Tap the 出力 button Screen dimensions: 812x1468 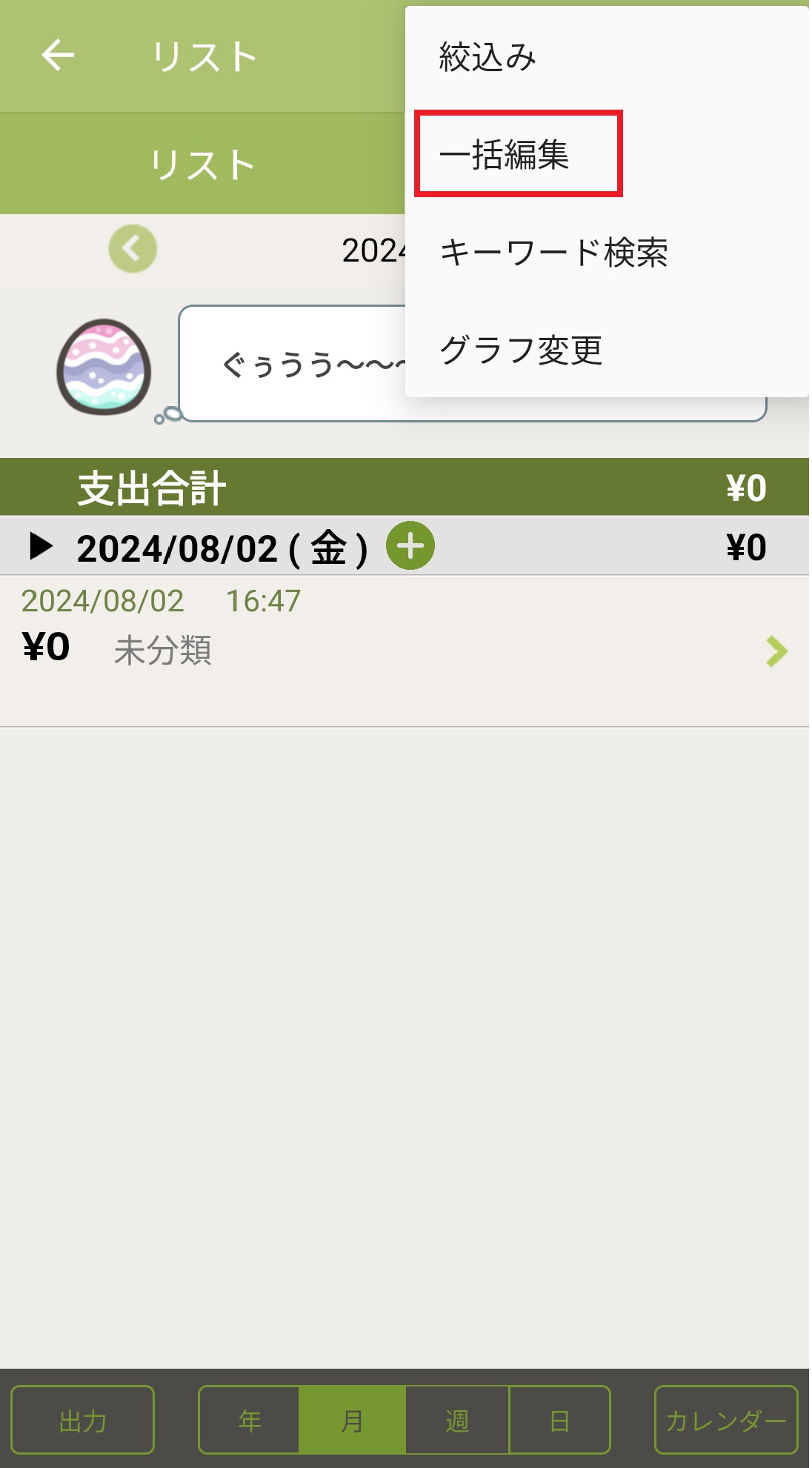[82, 1420]
